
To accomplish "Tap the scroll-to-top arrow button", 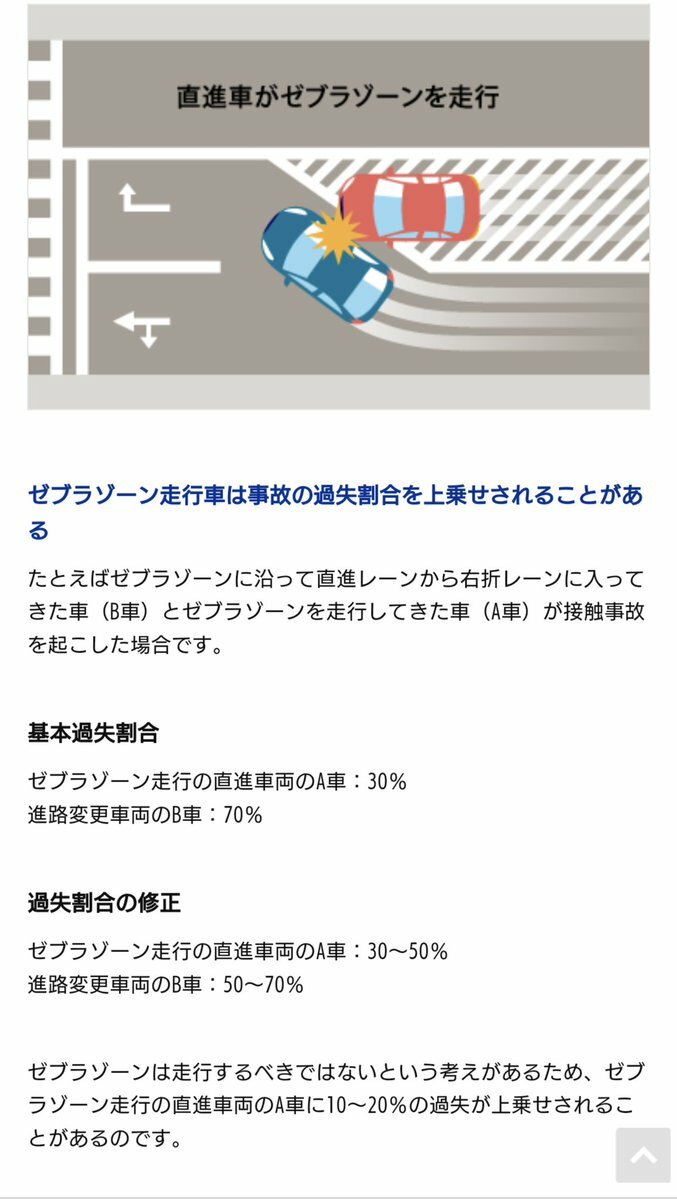I will point(643,1155).
